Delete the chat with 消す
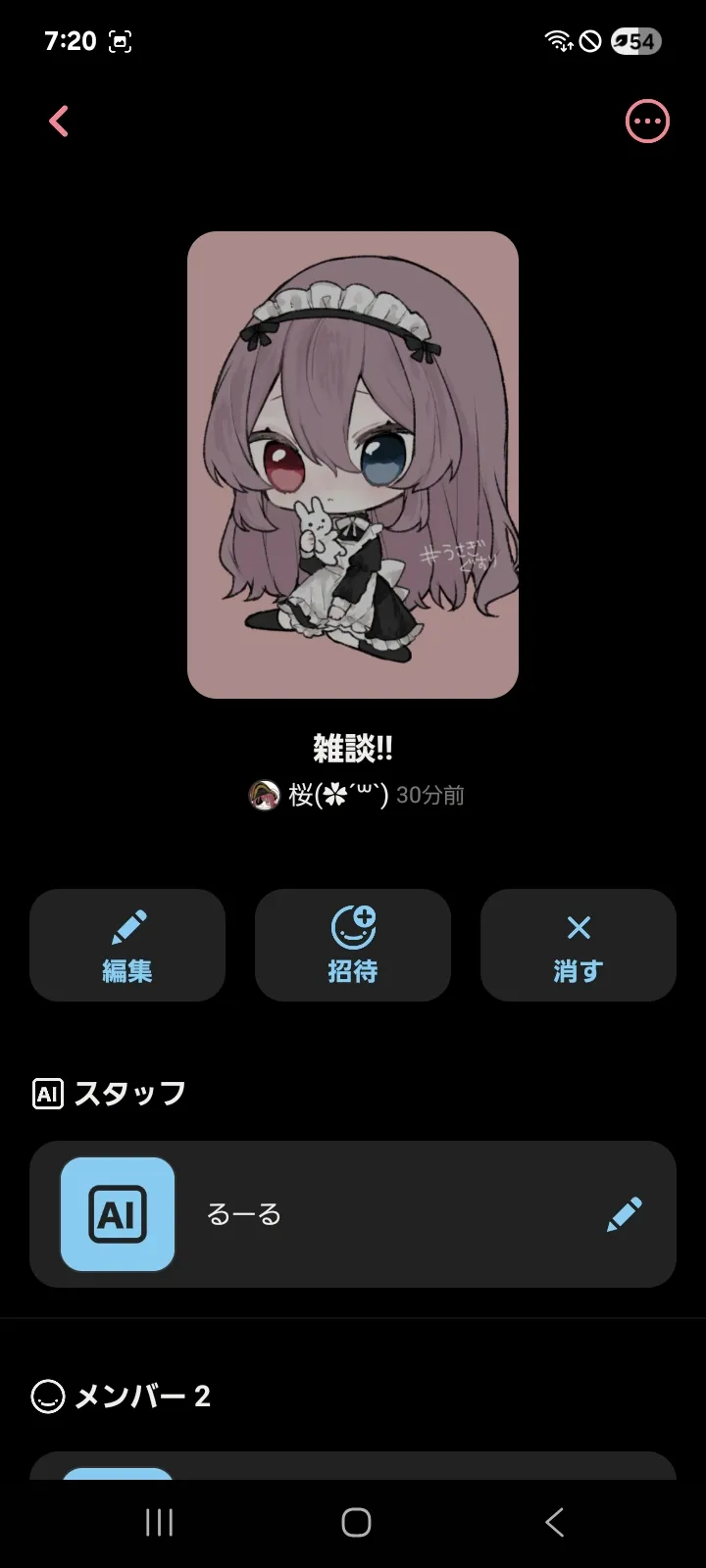 (579, 945)
